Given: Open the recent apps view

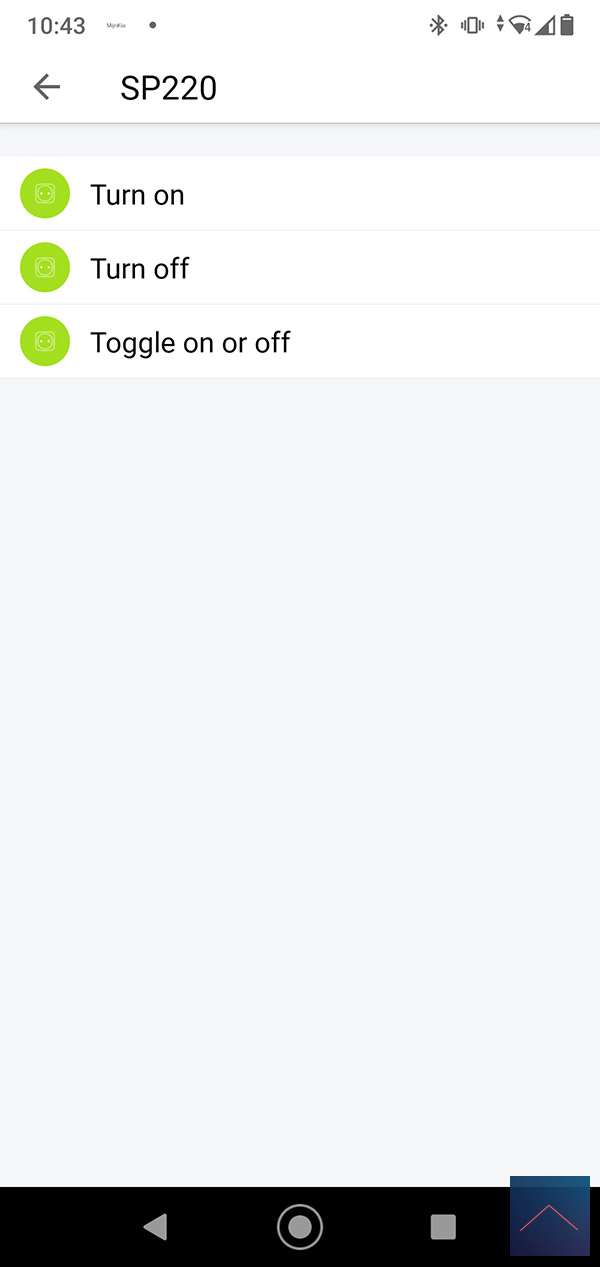Looking at the screenshot, I should [442, 1227].
